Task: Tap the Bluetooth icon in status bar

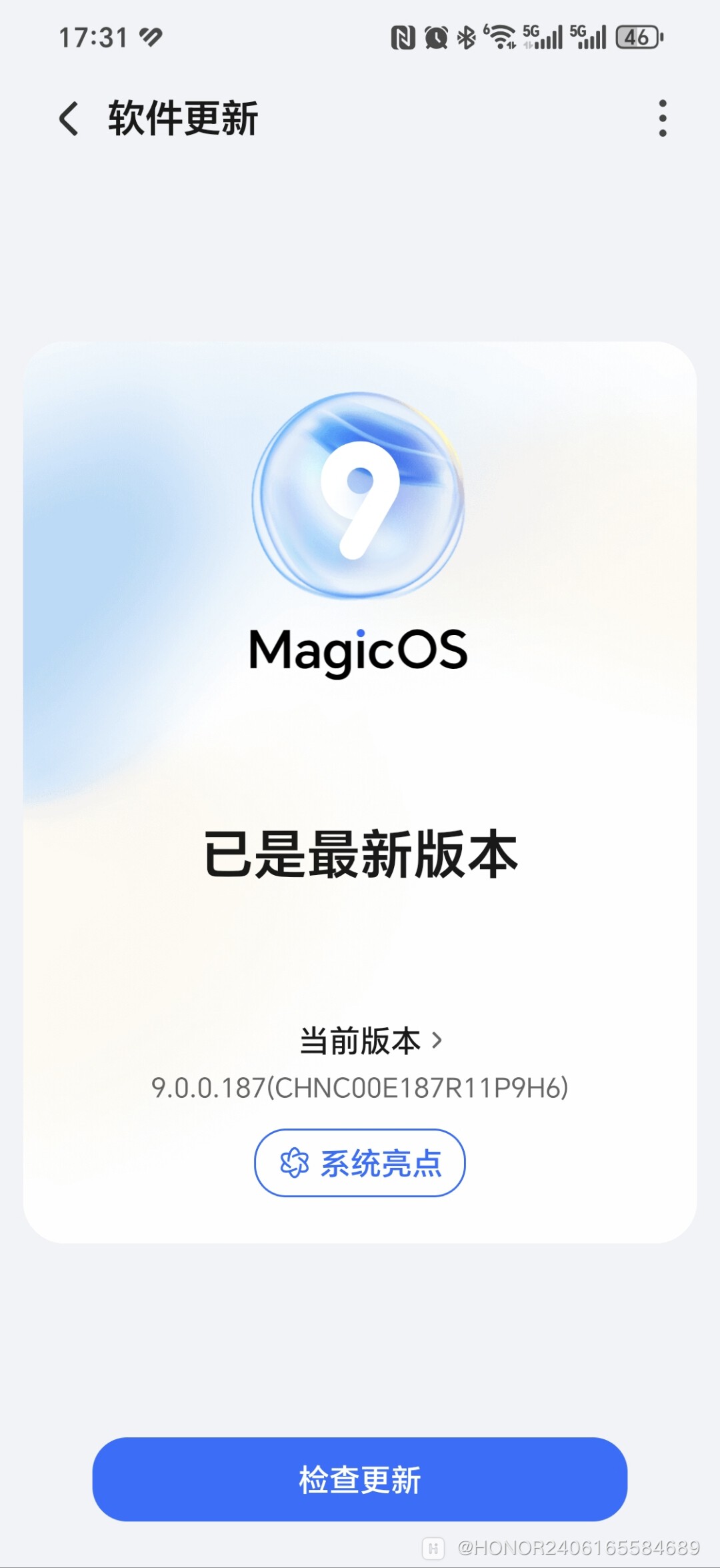Action: tap(467, 38)
